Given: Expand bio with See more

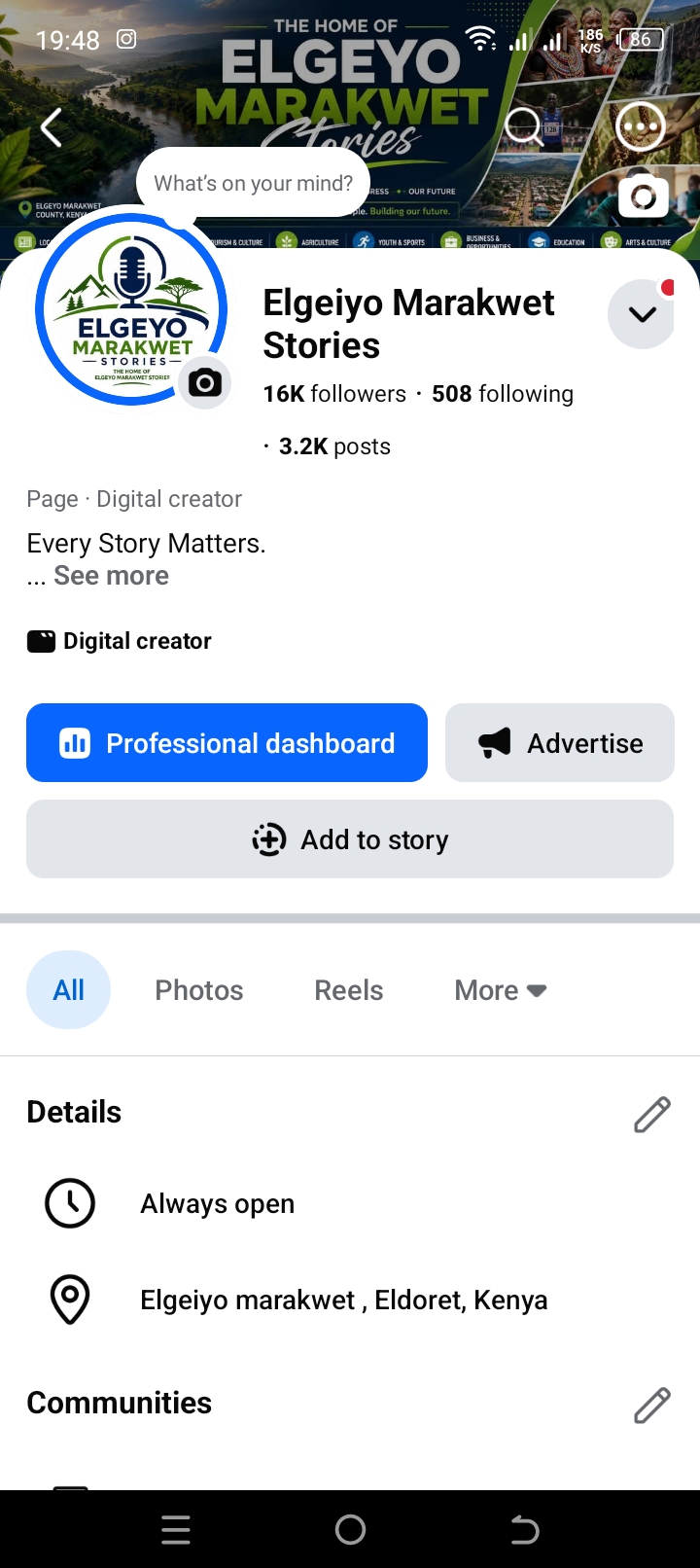Looking at the screenshot, I should click(x=111, y=576).
